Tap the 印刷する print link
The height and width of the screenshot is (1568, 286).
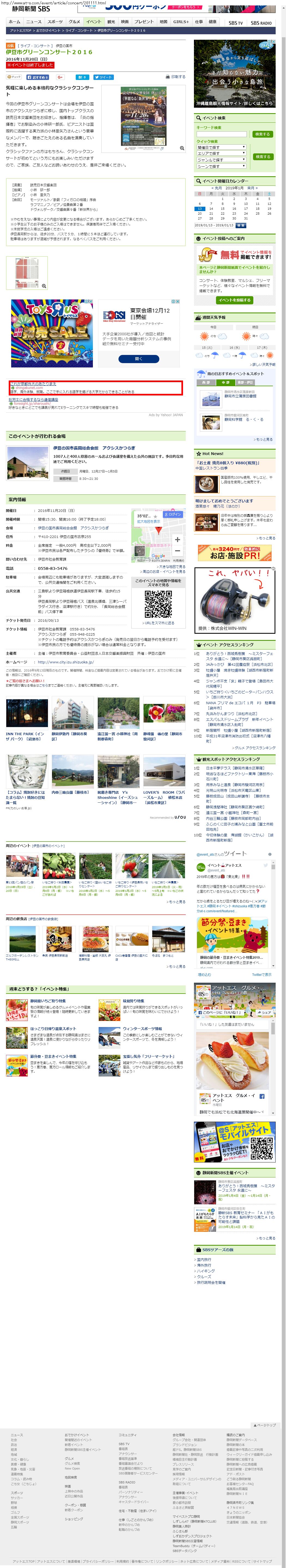point(176,77)
